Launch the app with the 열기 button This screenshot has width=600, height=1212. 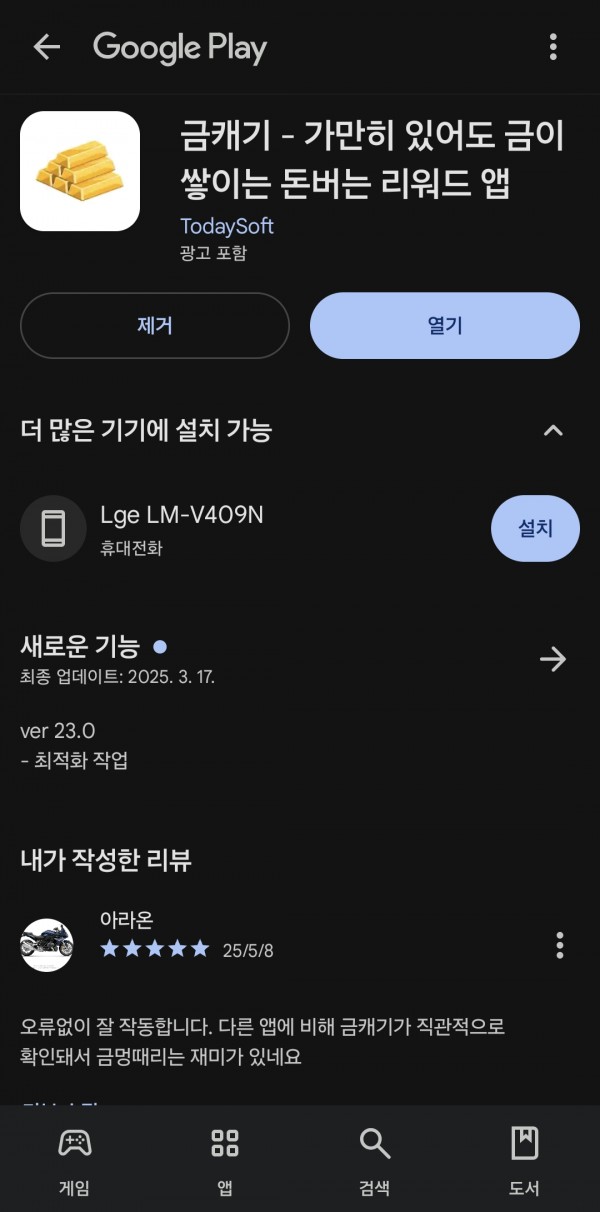point(445,325)
